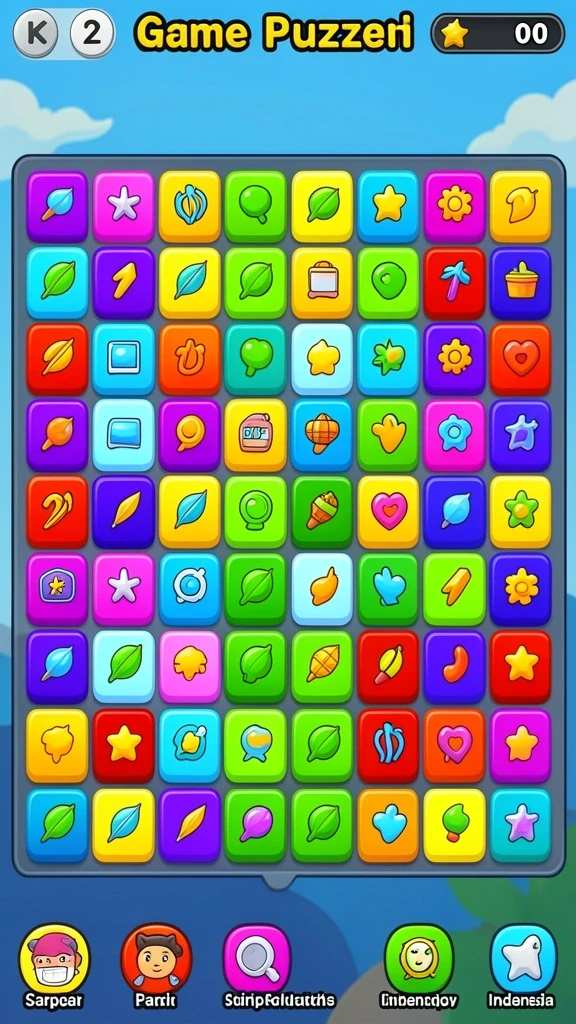Image resolution: width=576 pixels, height=1024 pixels.
Task: Tap the round 2 button
Action: [92, 33]
